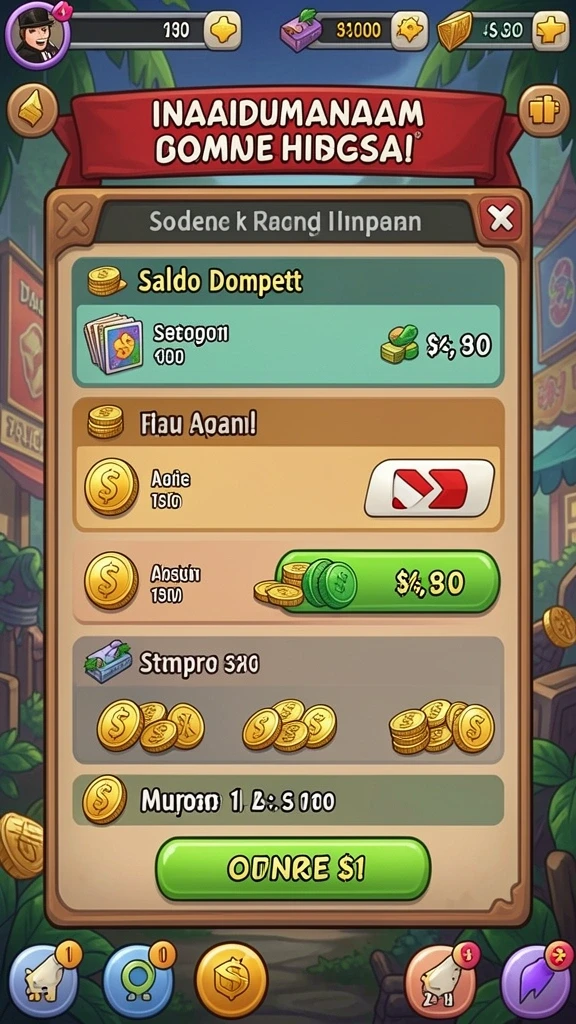Open the green ring bottom bar icon
The height and width of the screenshot is (1024, 576).
click(x=138, y=982)
